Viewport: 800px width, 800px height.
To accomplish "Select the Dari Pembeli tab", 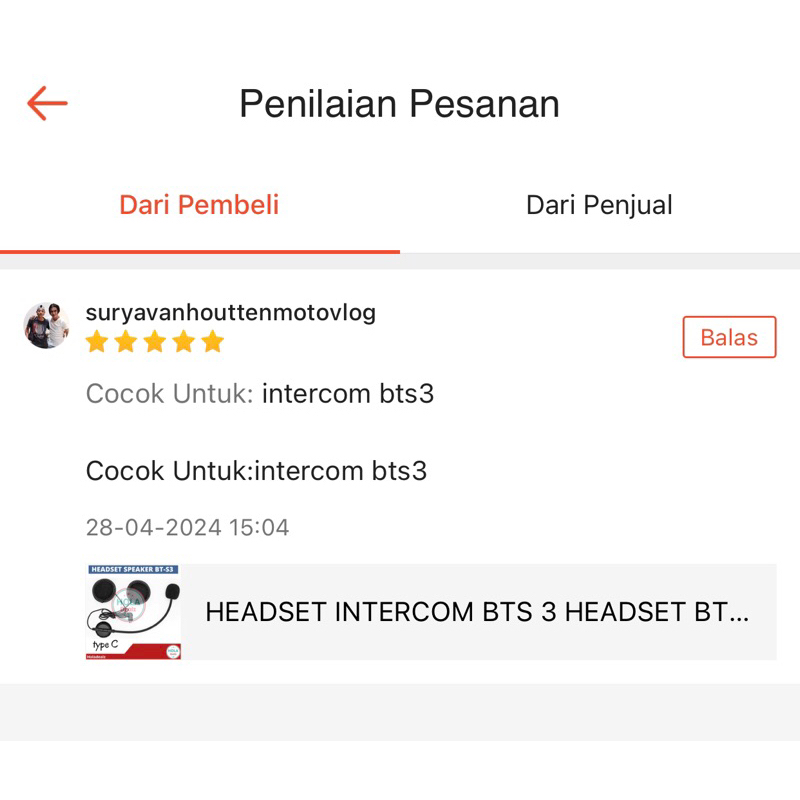I will click(199, 206).
